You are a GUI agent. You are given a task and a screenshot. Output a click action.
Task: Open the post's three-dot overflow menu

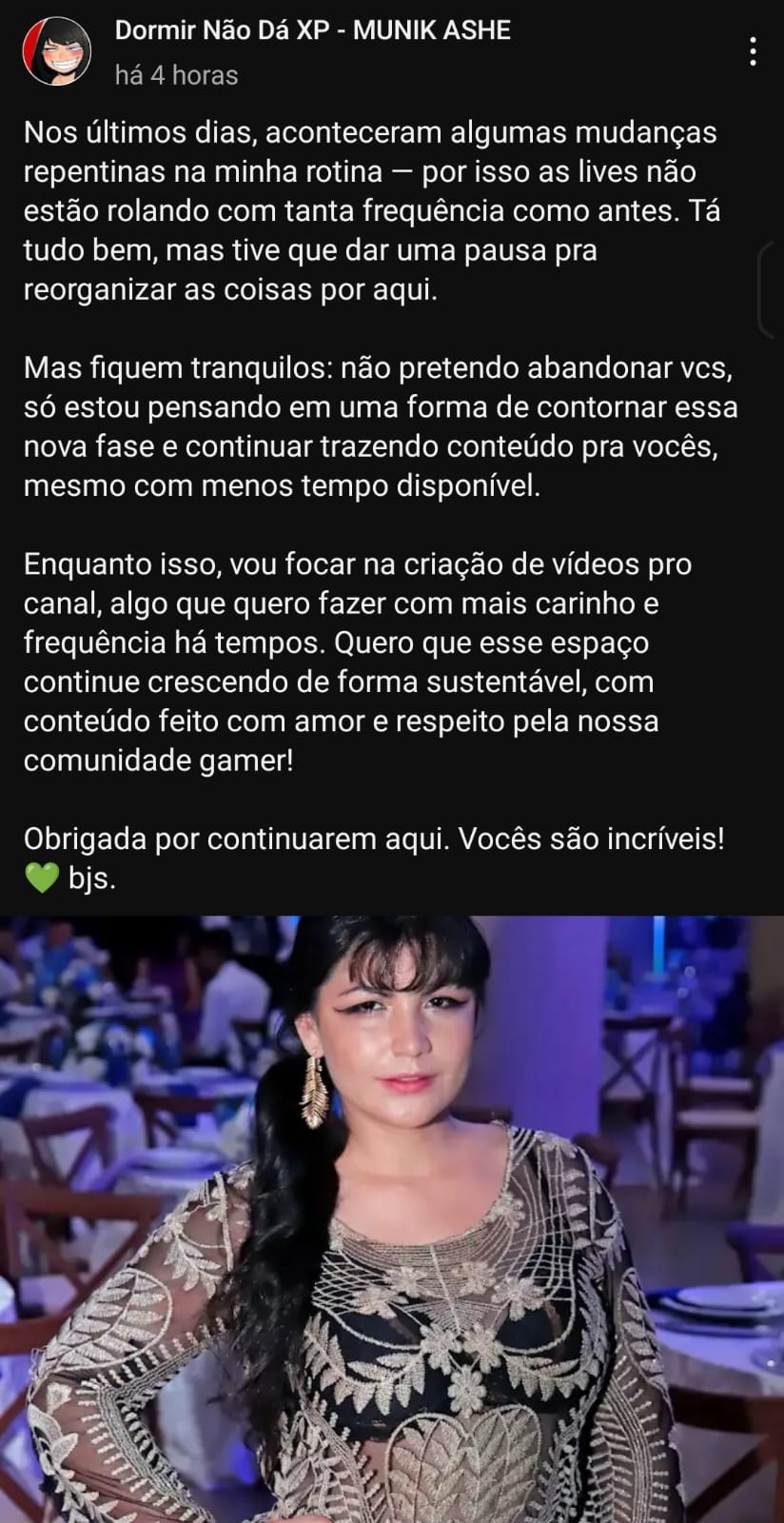(753, 51)
